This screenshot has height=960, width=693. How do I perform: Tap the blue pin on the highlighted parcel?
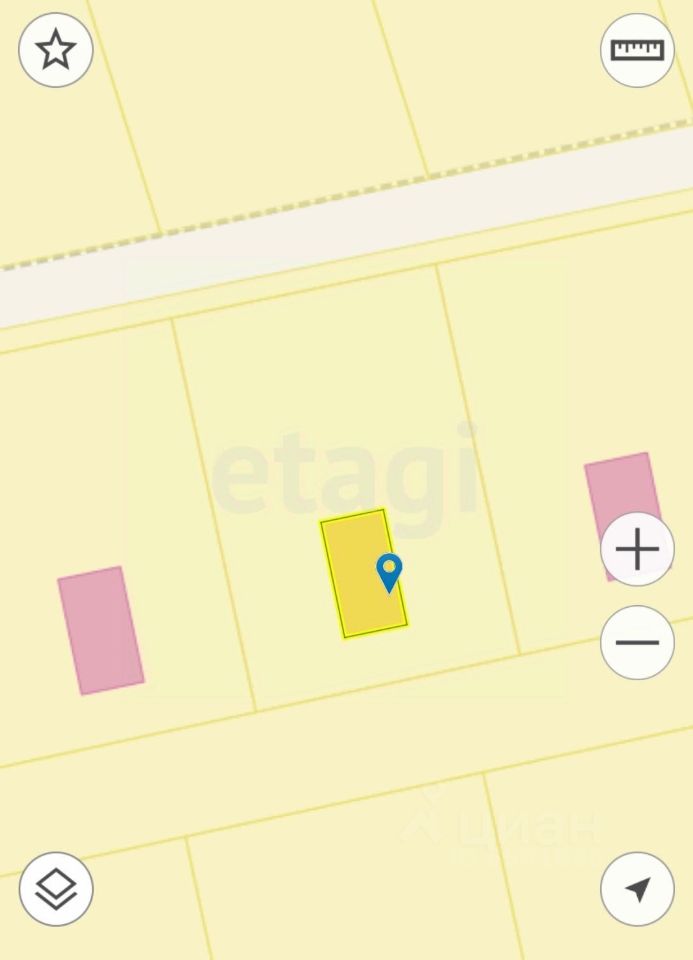pos(389,571)
